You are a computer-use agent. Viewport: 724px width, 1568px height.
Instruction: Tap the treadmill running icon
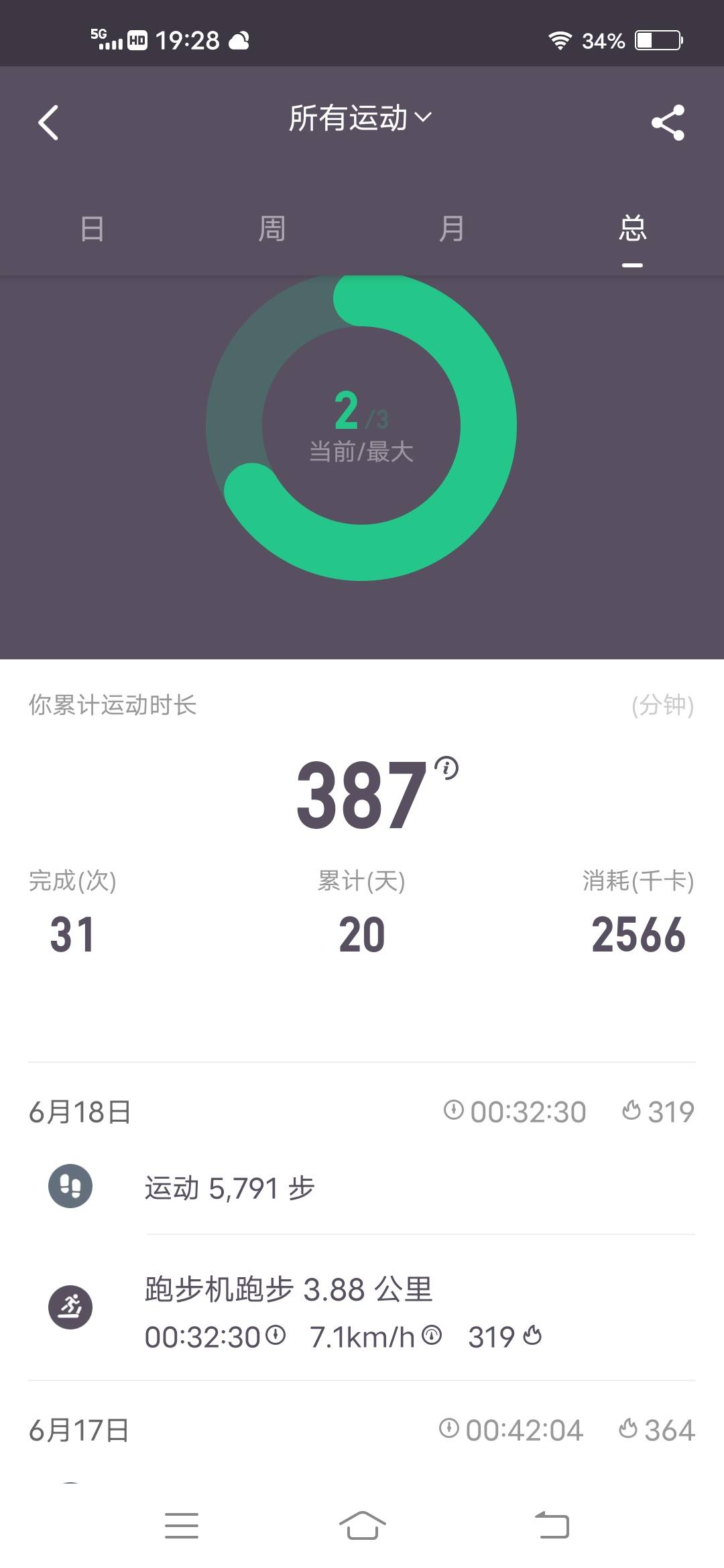tap(70, 1305)
